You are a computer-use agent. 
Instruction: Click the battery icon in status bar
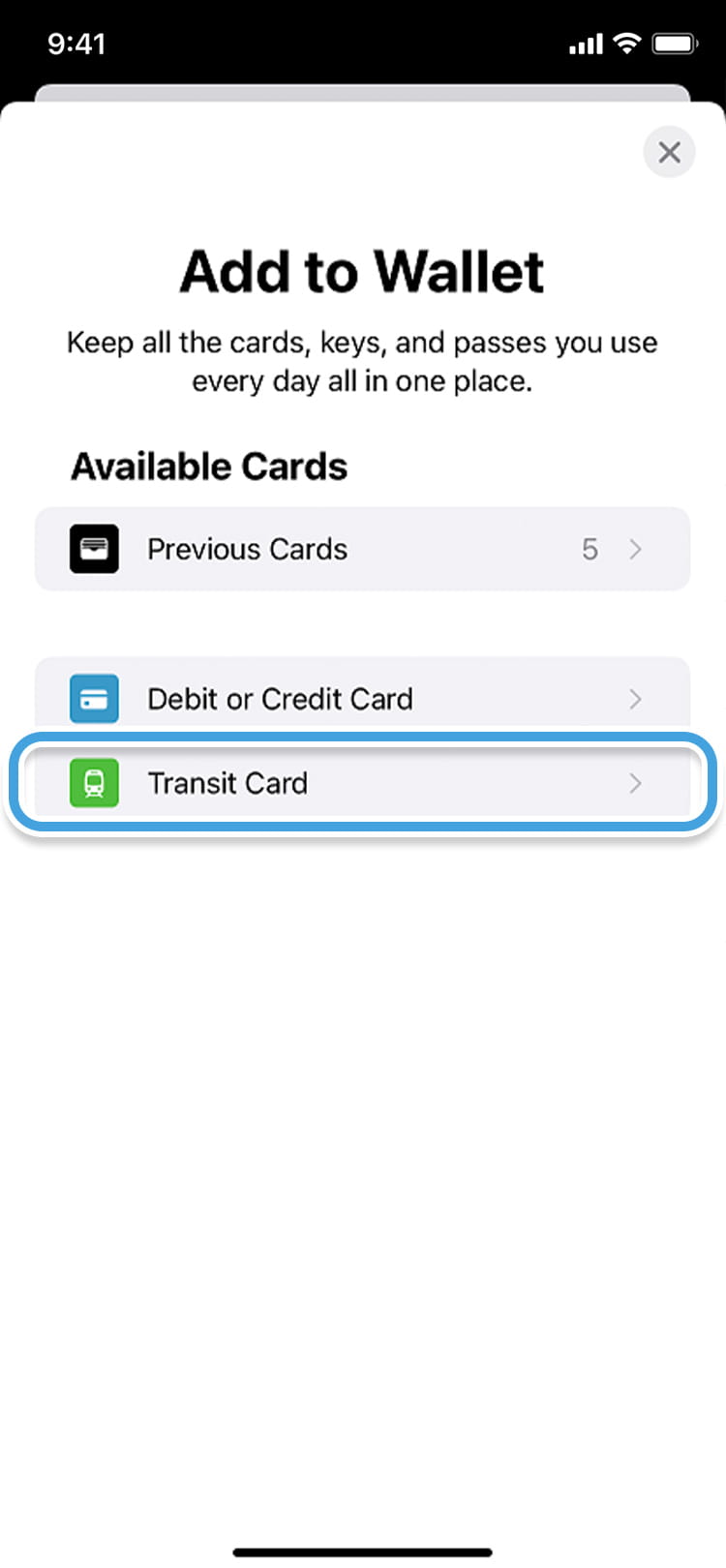(675, 43)
